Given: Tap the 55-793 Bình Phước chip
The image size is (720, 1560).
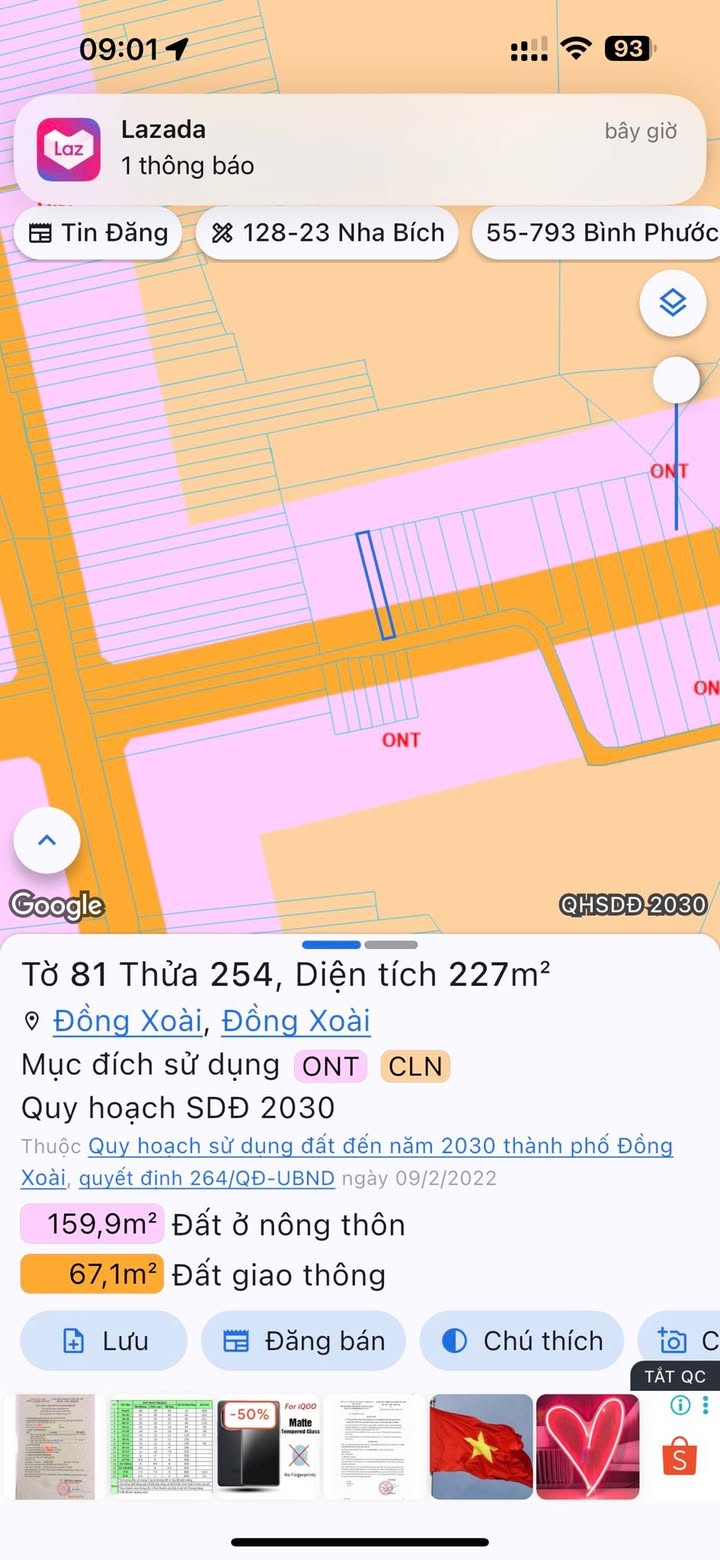Looking at the screenshot, I should [x=598, y=233].
